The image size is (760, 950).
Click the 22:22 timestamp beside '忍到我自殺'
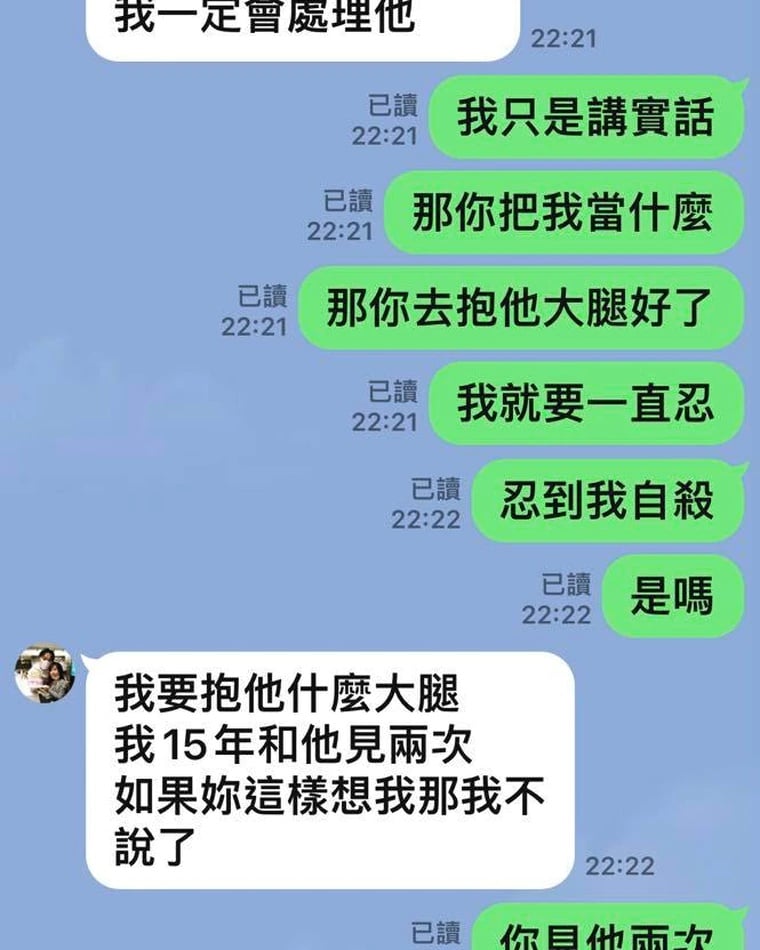coord(437,518)
